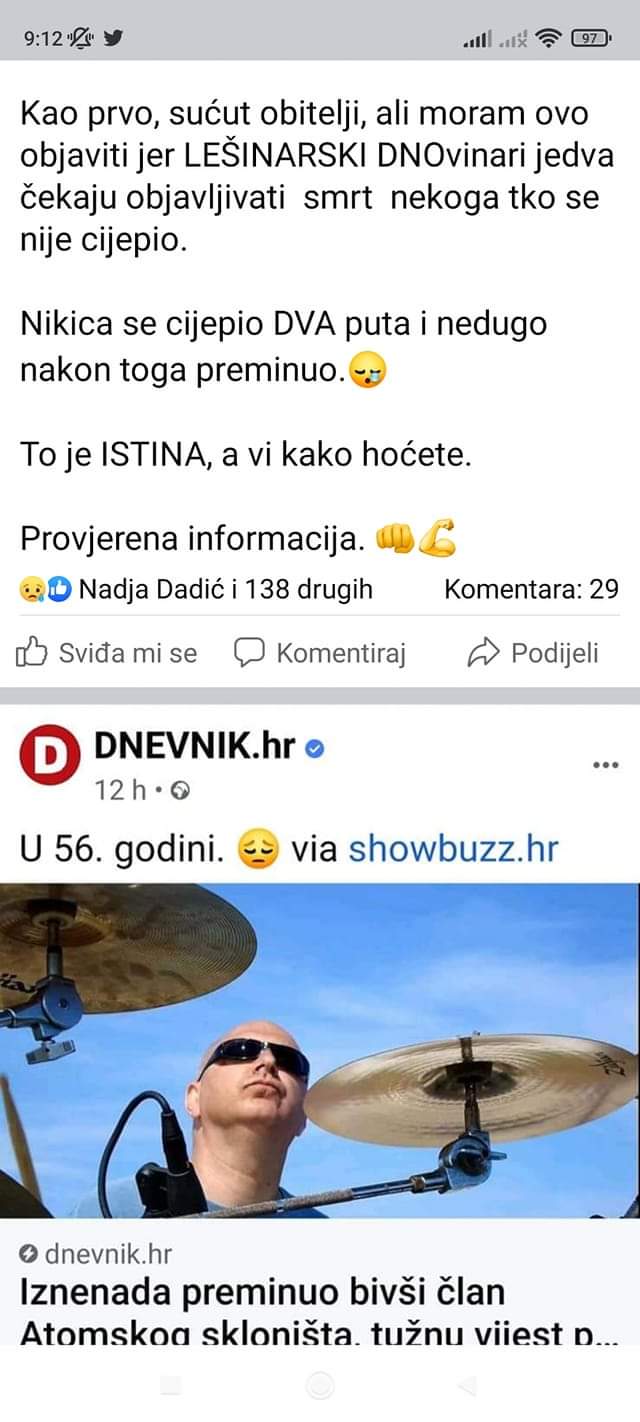Follow the showbuzz.hr link
This screenshot has width=640, height=1422.
[x=452, y=849]
